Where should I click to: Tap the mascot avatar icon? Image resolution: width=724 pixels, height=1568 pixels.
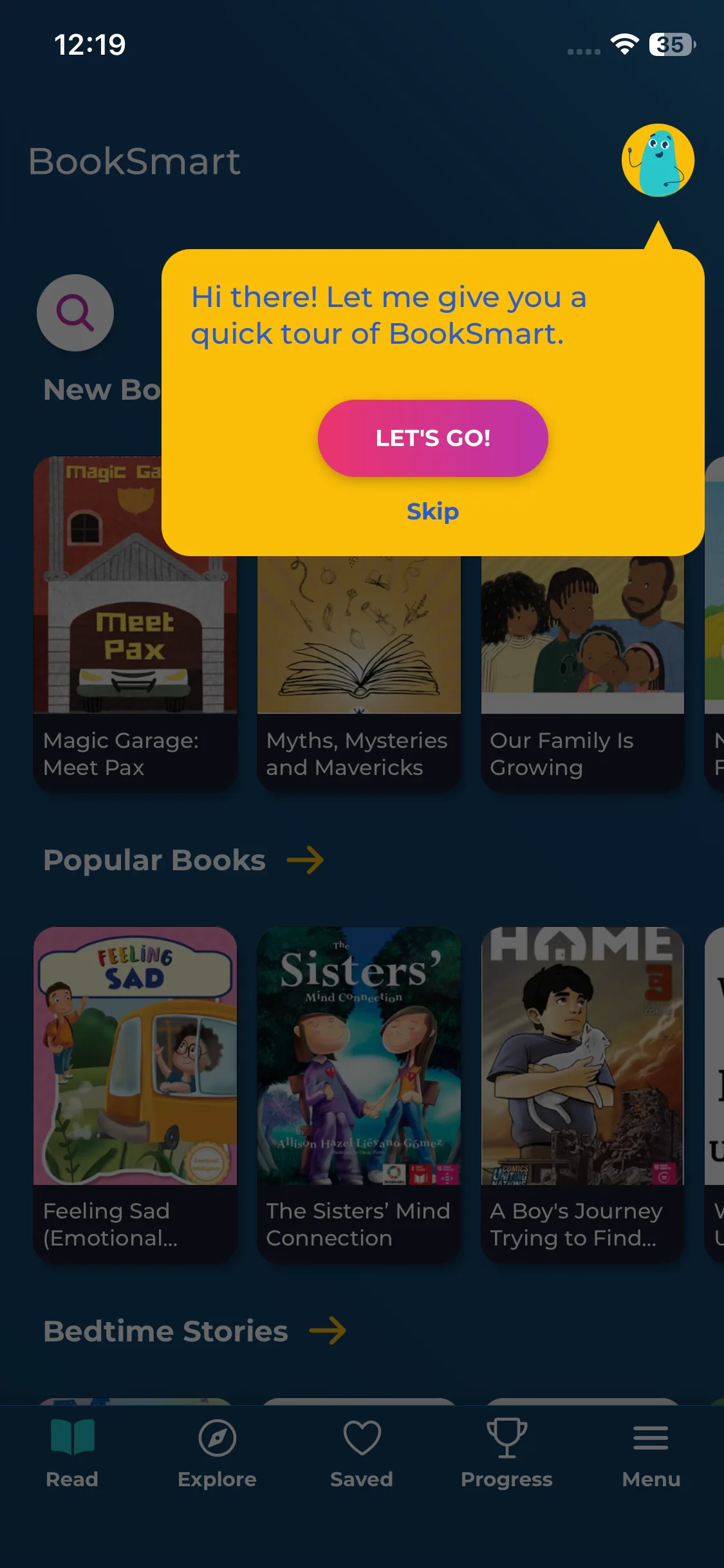point(658,160)
